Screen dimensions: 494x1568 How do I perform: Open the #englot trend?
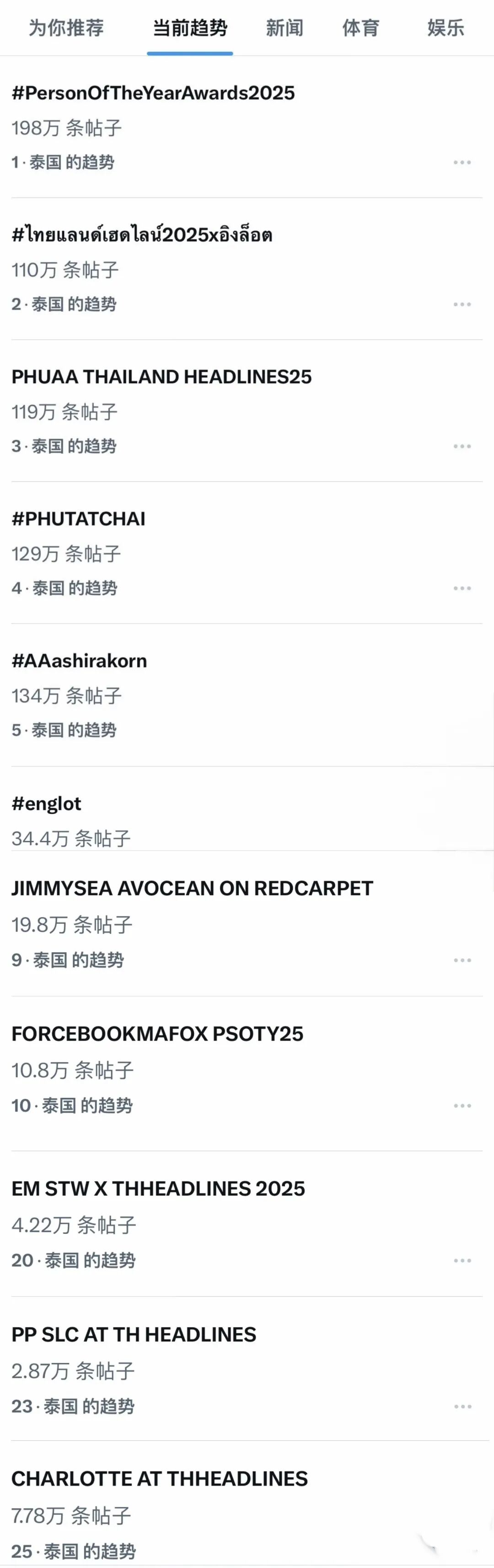(47, 803)
